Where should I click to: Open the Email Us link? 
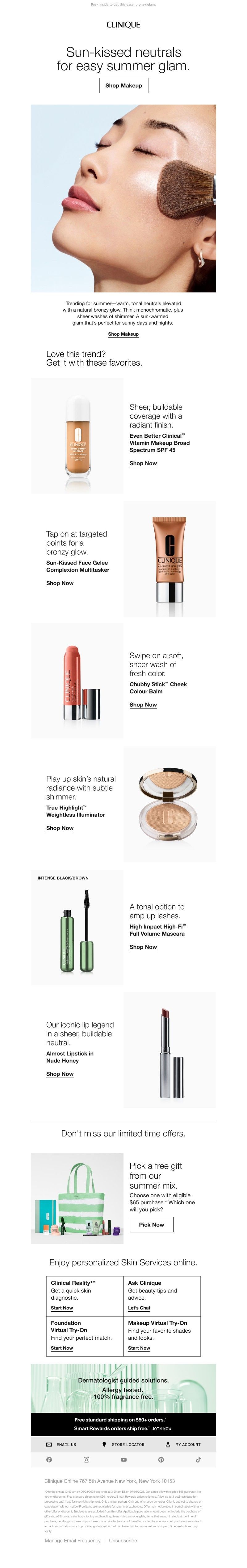[62, 1444]
